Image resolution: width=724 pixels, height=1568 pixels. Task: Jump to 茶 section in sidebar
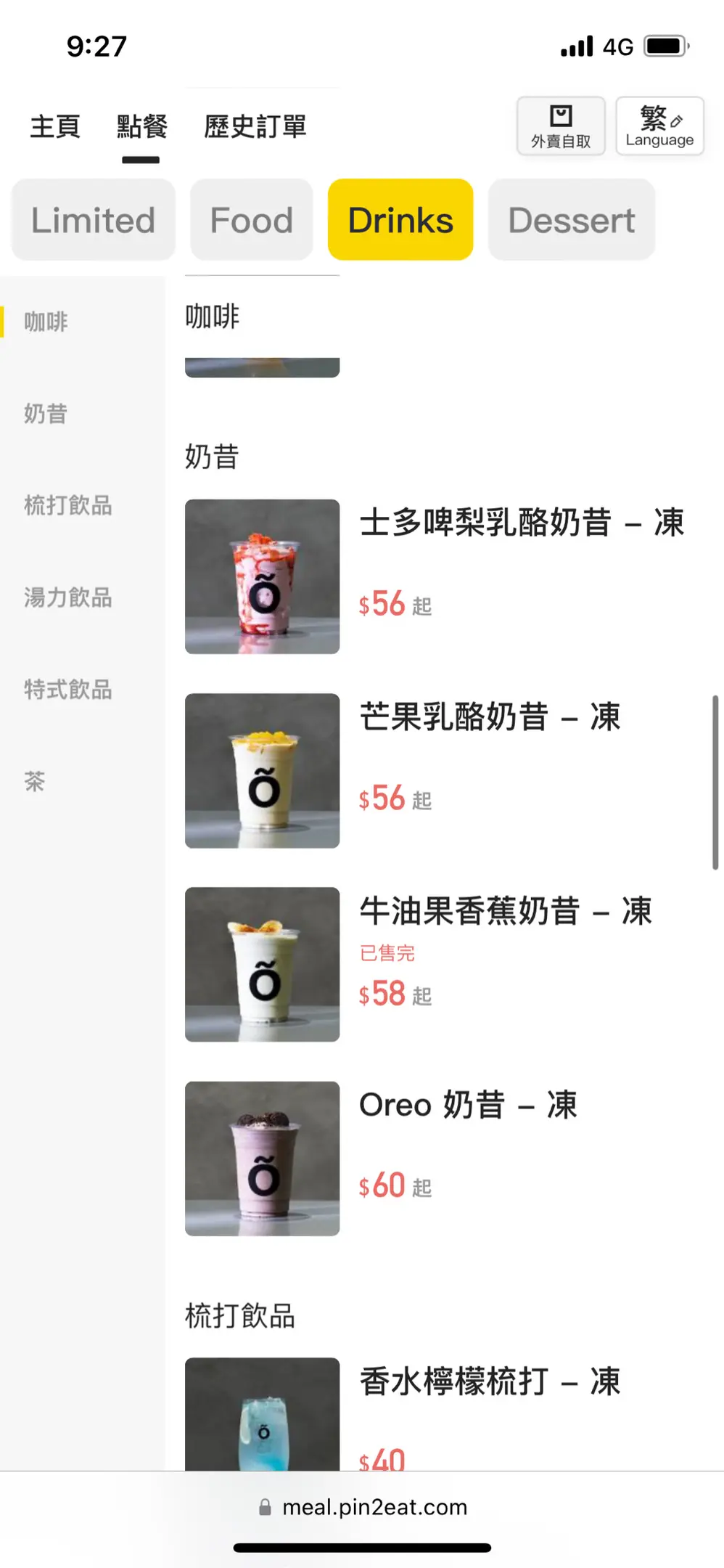pos(35,782)
